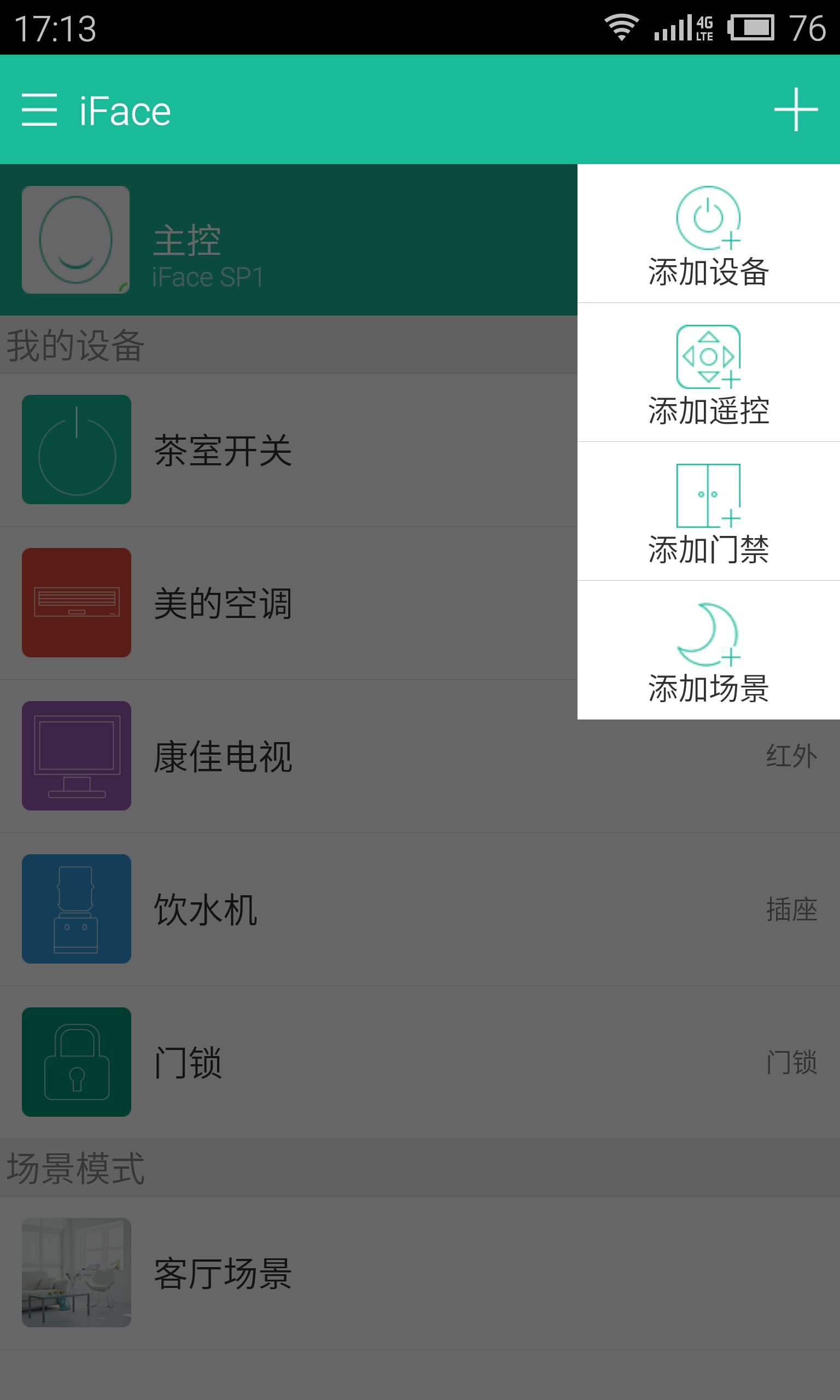Viewport: 840px width, 1400px height.
Task: Open the hamburger drawer menu
Action: pos(39,110)
